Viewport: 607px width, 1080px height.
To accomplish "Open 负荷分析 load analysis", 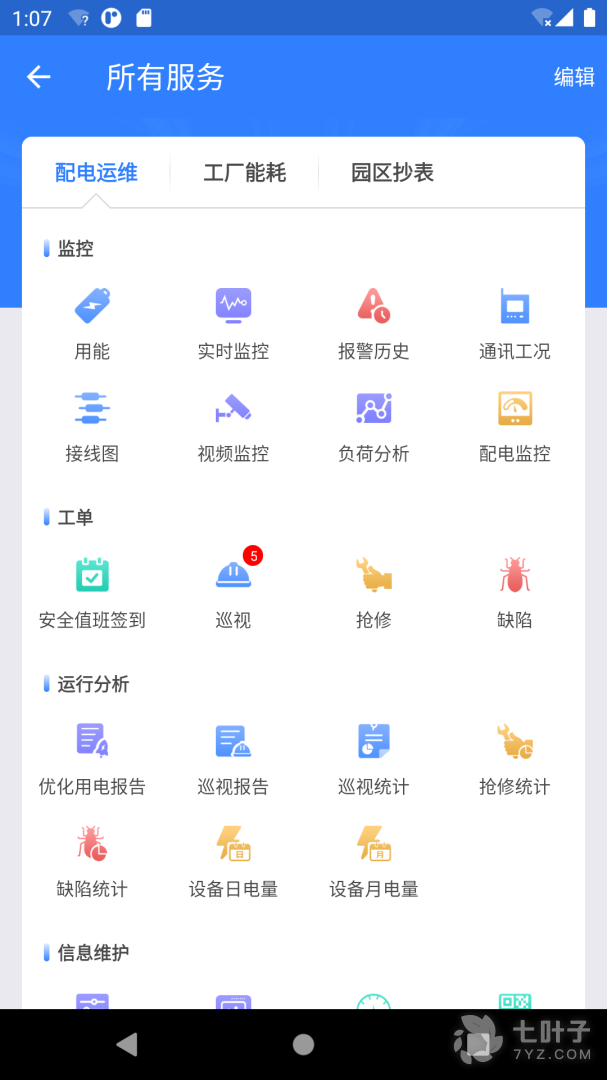I will (374, 425).
